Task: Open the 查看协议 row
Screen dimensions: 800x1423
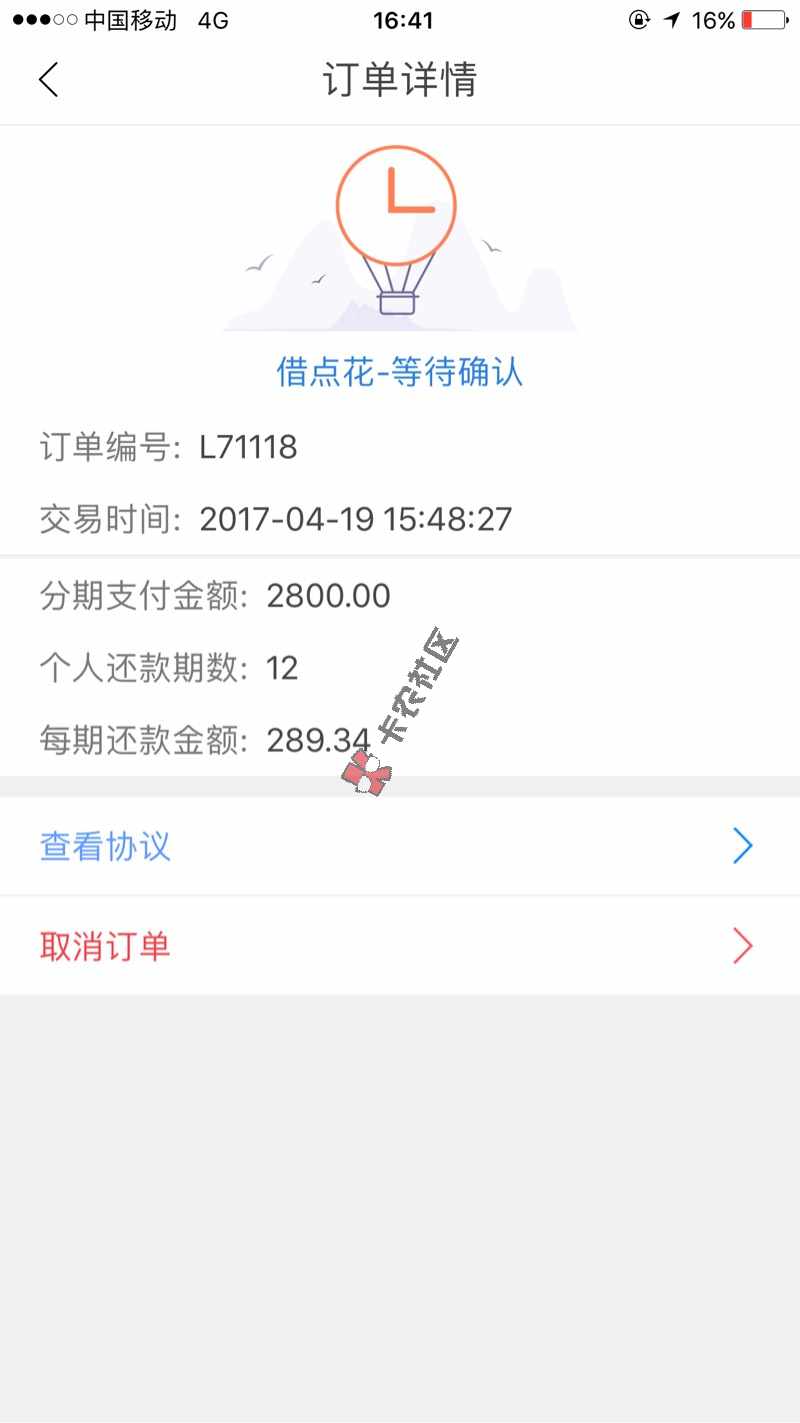Action: (x=400, y=846)
